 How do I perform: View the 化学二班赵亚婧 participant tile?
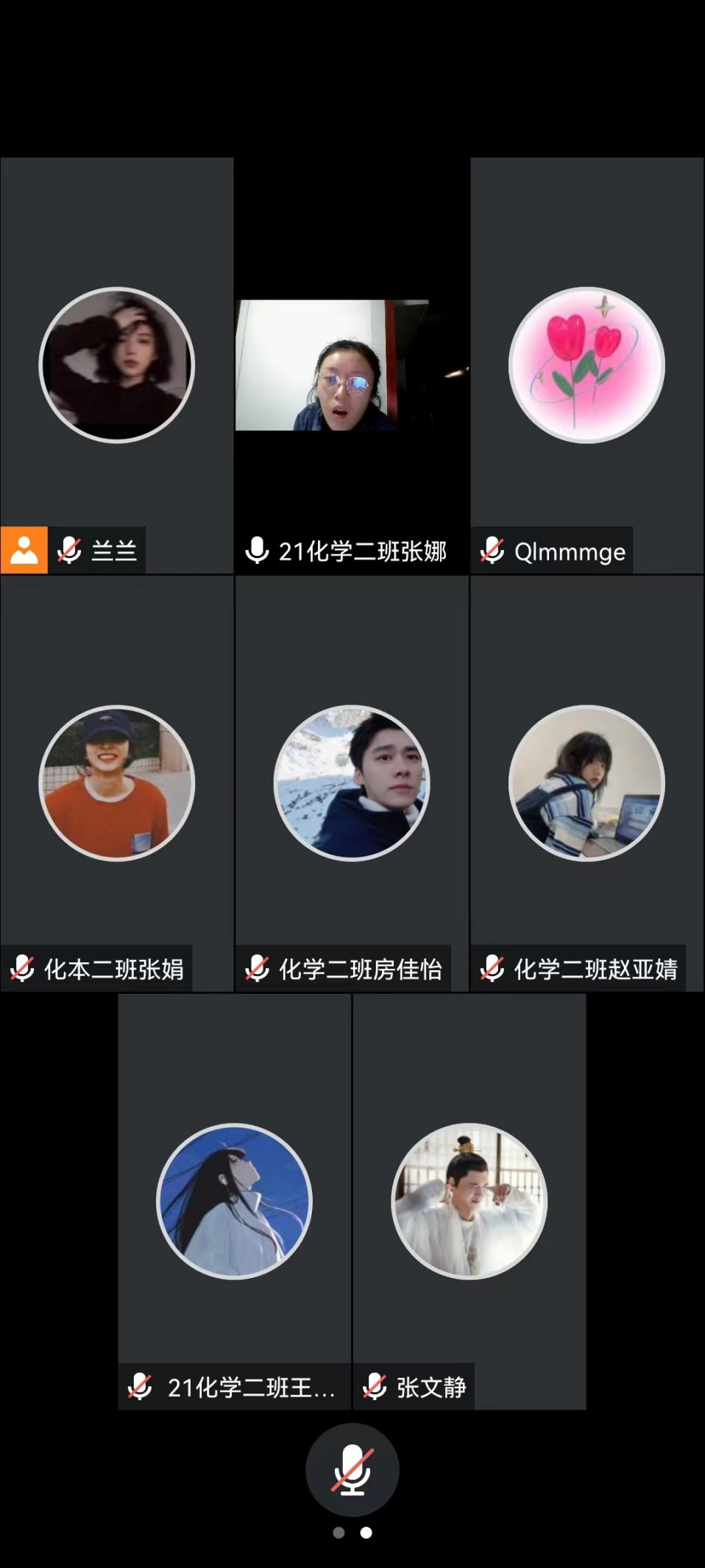(587, 783)
